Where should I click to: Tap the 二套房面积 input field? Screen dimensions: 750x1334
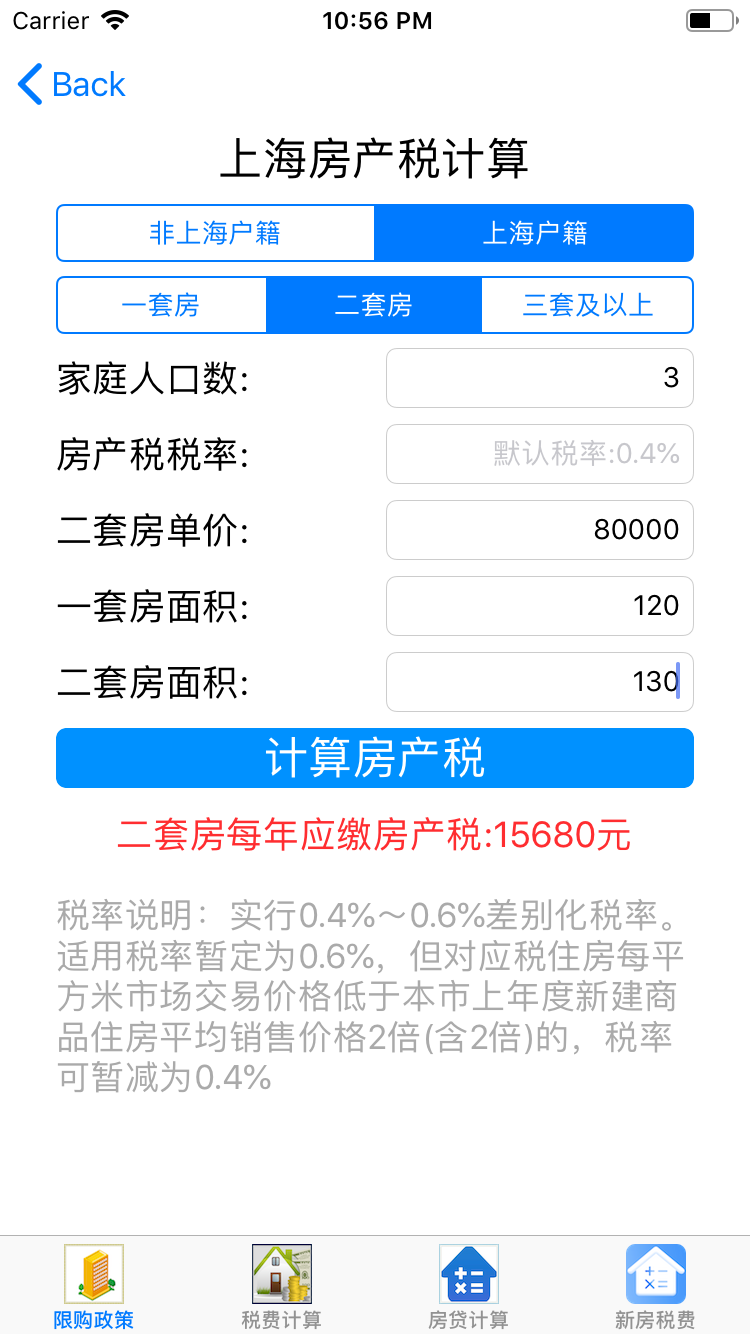click(539, 682)
